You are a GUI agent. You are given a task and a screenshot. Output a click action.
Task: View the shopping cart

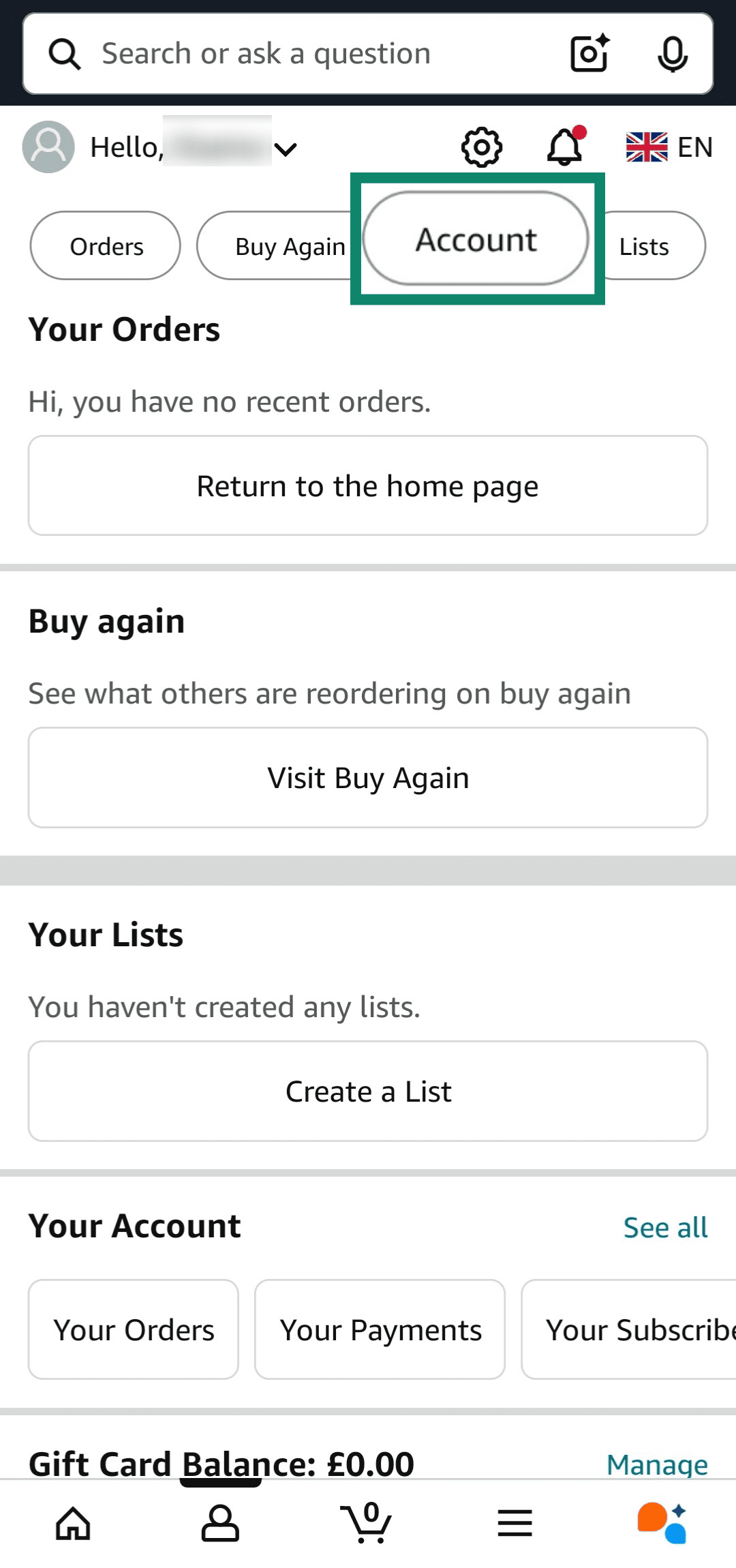tap(367, 1524)
